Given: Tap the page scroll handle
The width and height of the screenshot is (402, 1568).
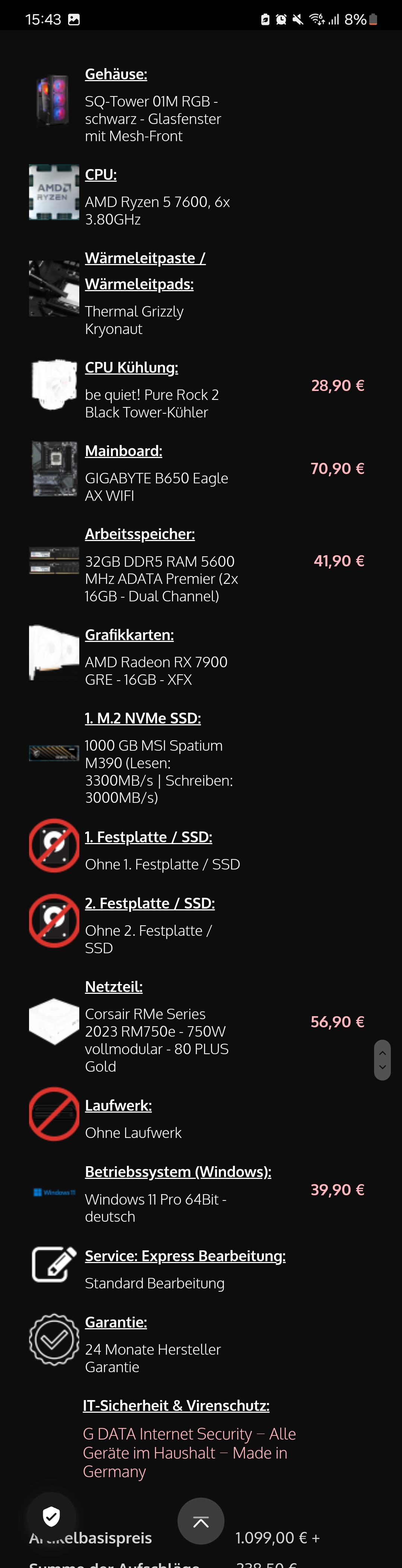Looking at the screenshot, I should [x=383, y=1060].
